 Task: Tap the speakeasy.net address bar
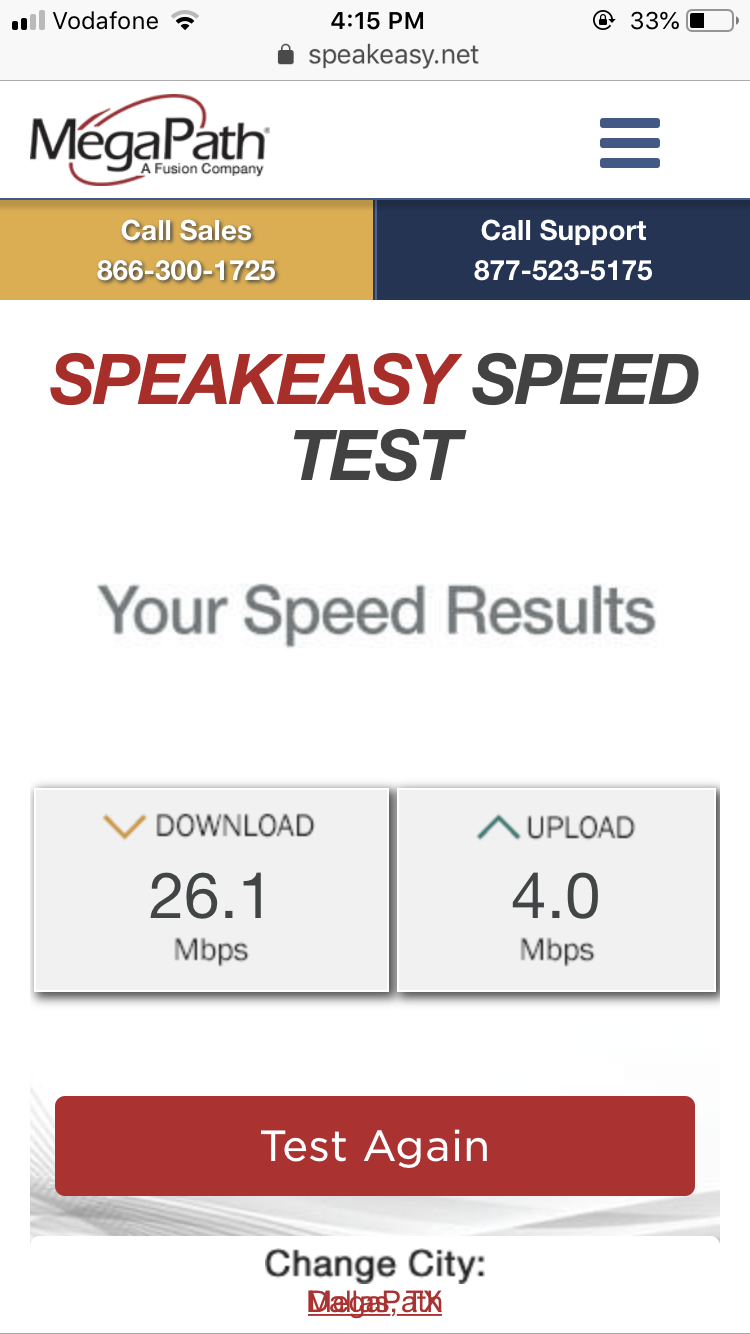point(378,55)
